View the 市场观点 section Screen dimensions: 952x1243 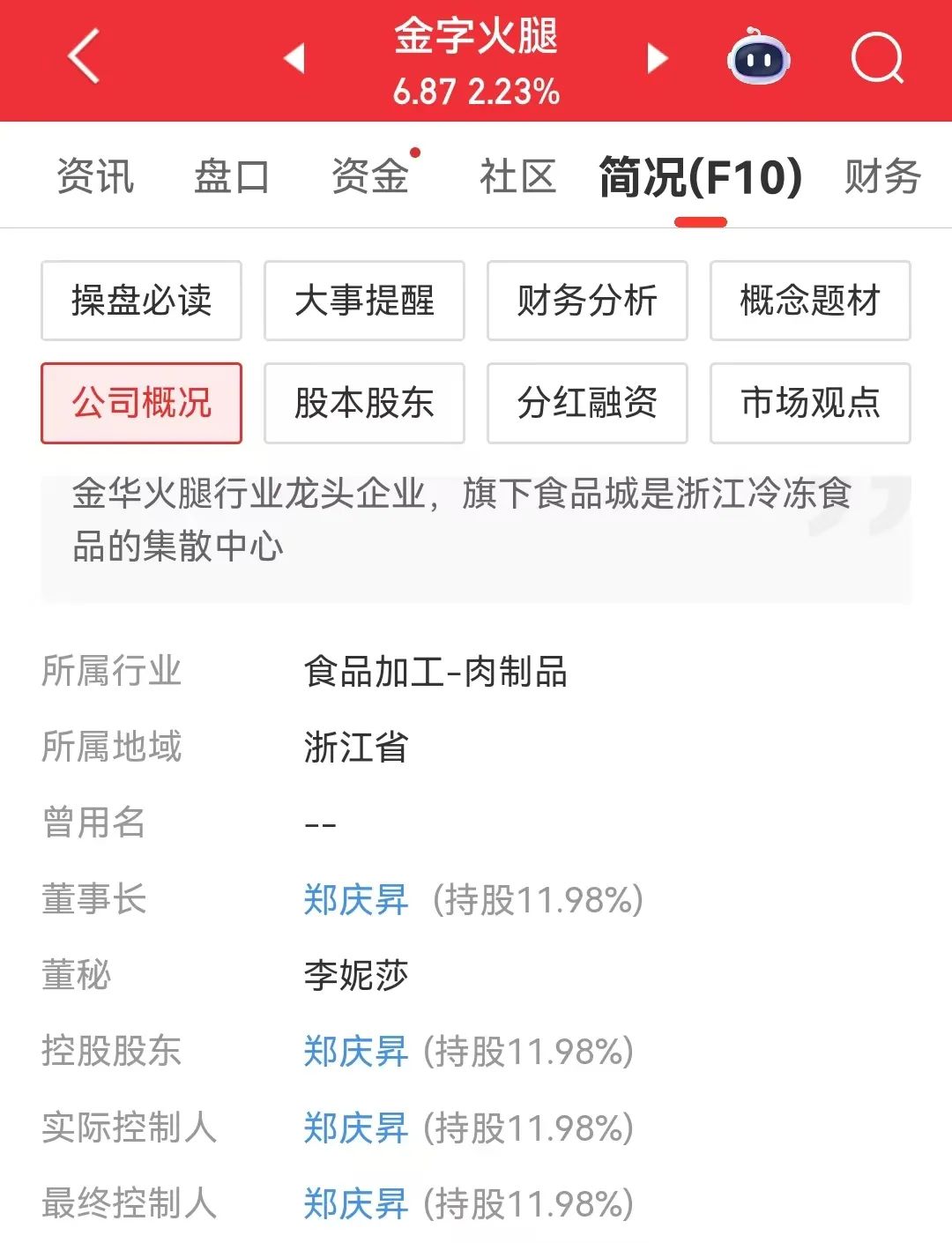click(810, 403)
